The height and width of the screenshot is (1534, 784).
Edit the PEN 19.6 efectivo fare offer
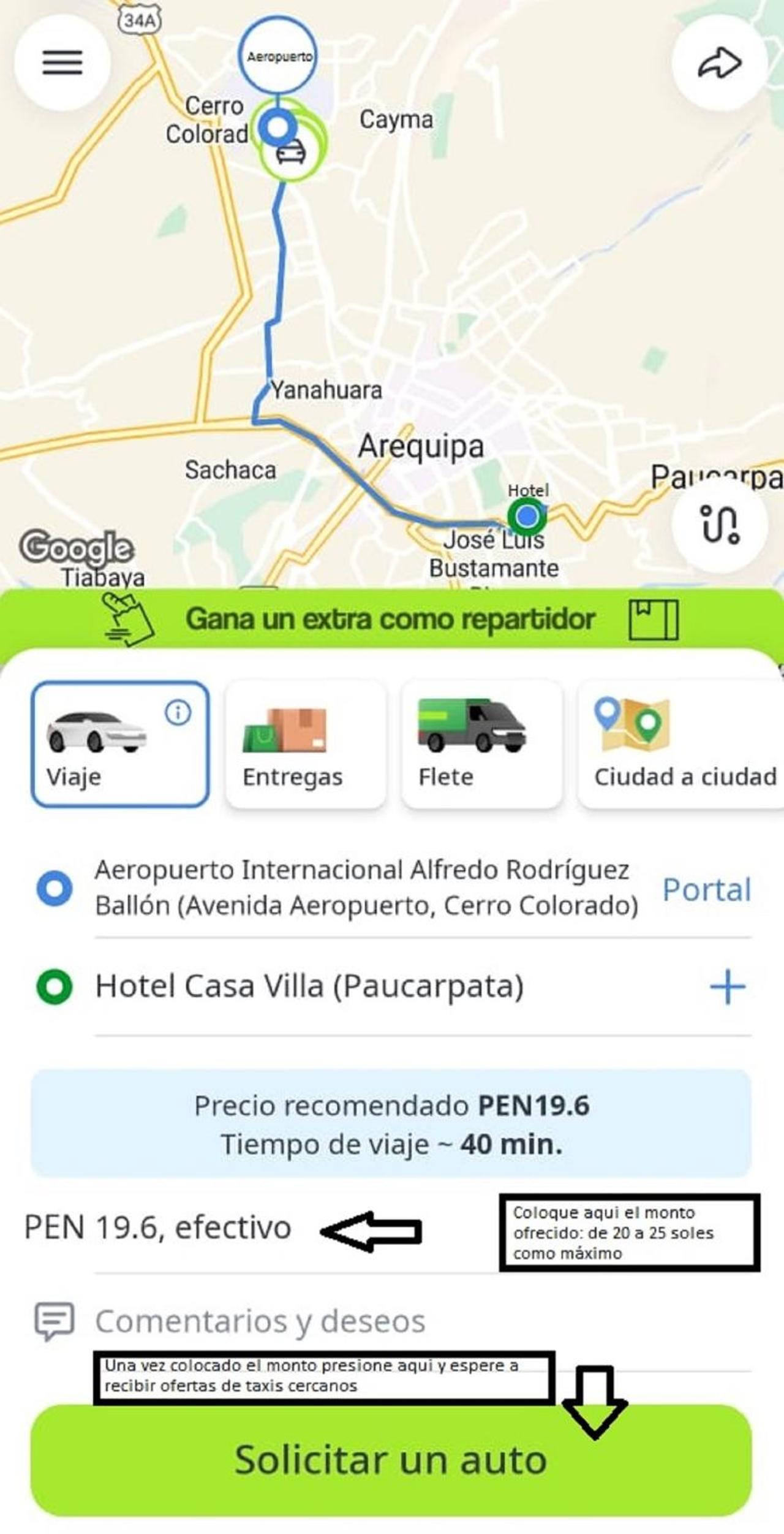[x=157, y=1228]
